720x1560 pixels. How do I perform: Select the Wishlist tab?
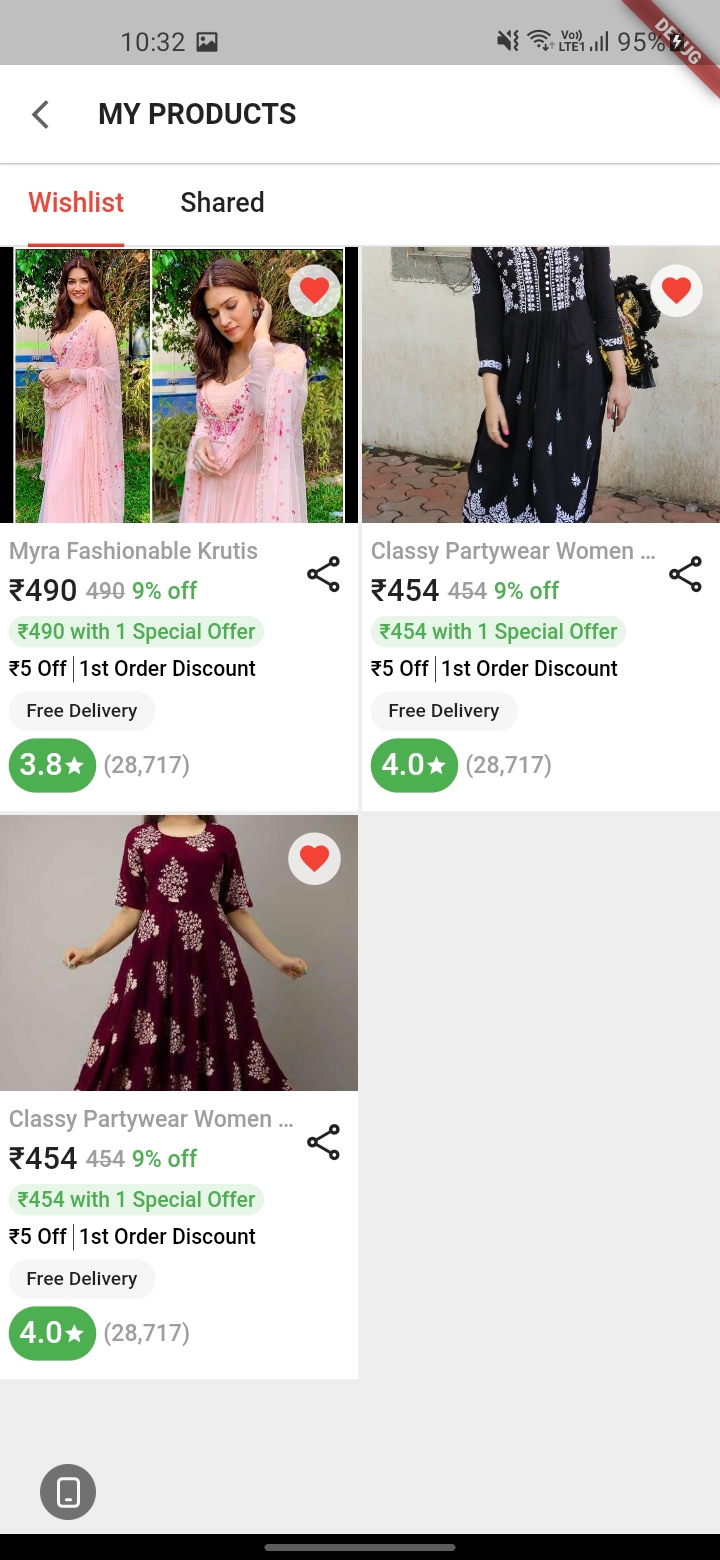tap(75, 203)
